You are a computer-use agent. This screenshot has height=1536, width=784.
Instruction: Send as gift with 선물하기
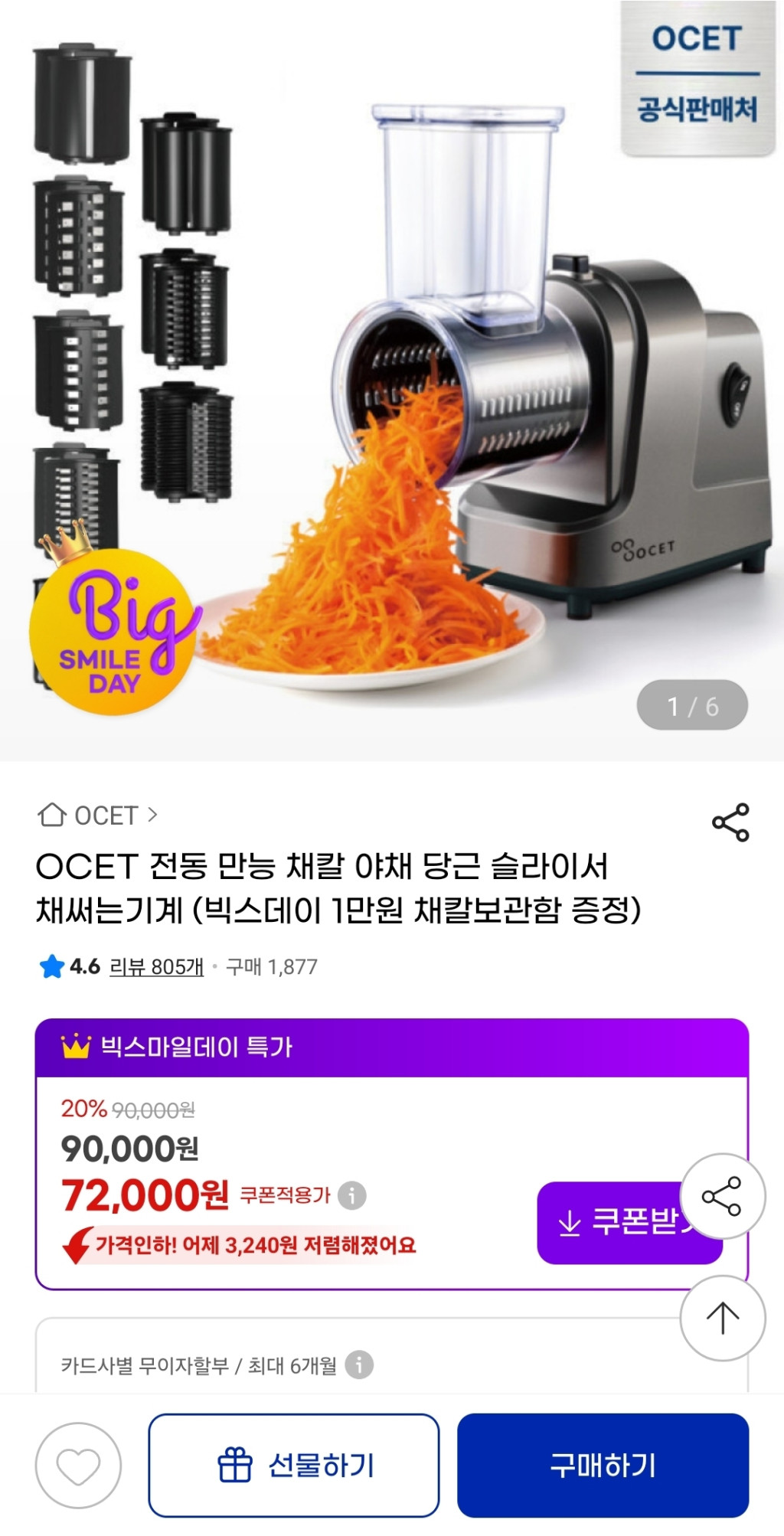click(294, 1466)
